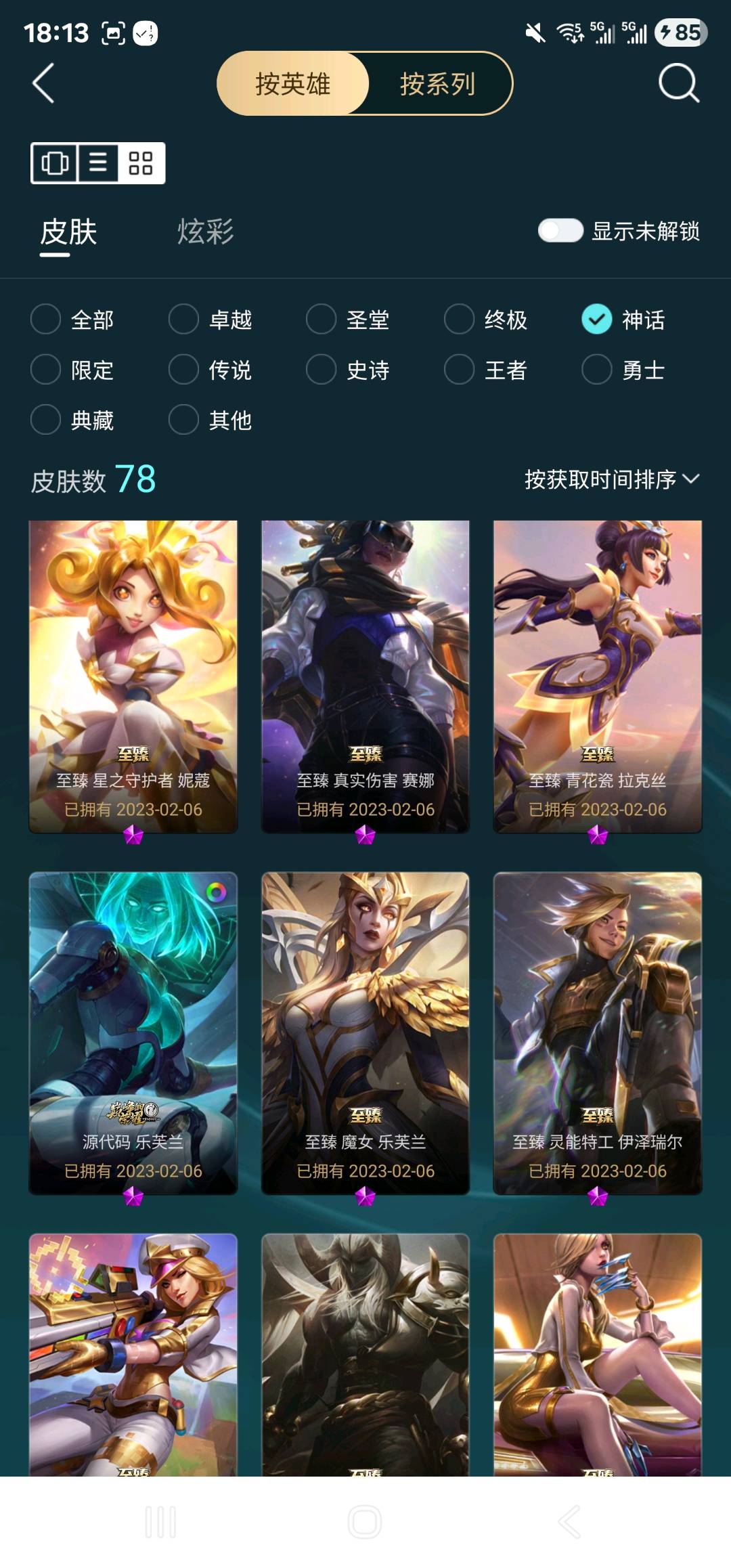Select the 全部 filter

pos(73,320)
